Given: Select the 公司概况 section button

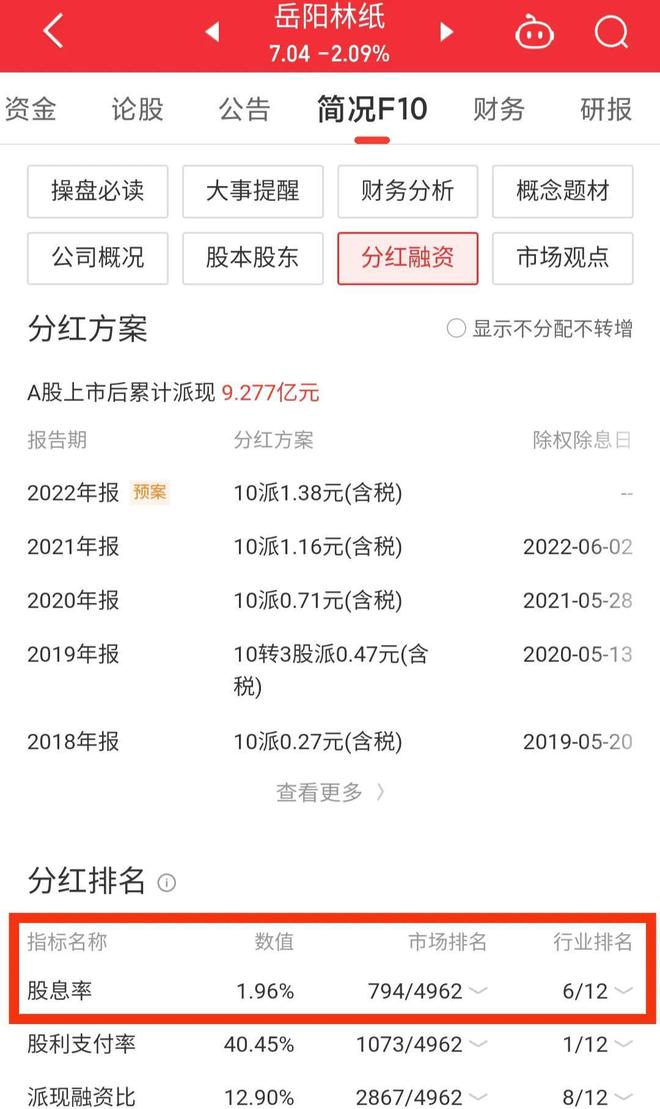Looking at the screenshot, I should point(98,258).
